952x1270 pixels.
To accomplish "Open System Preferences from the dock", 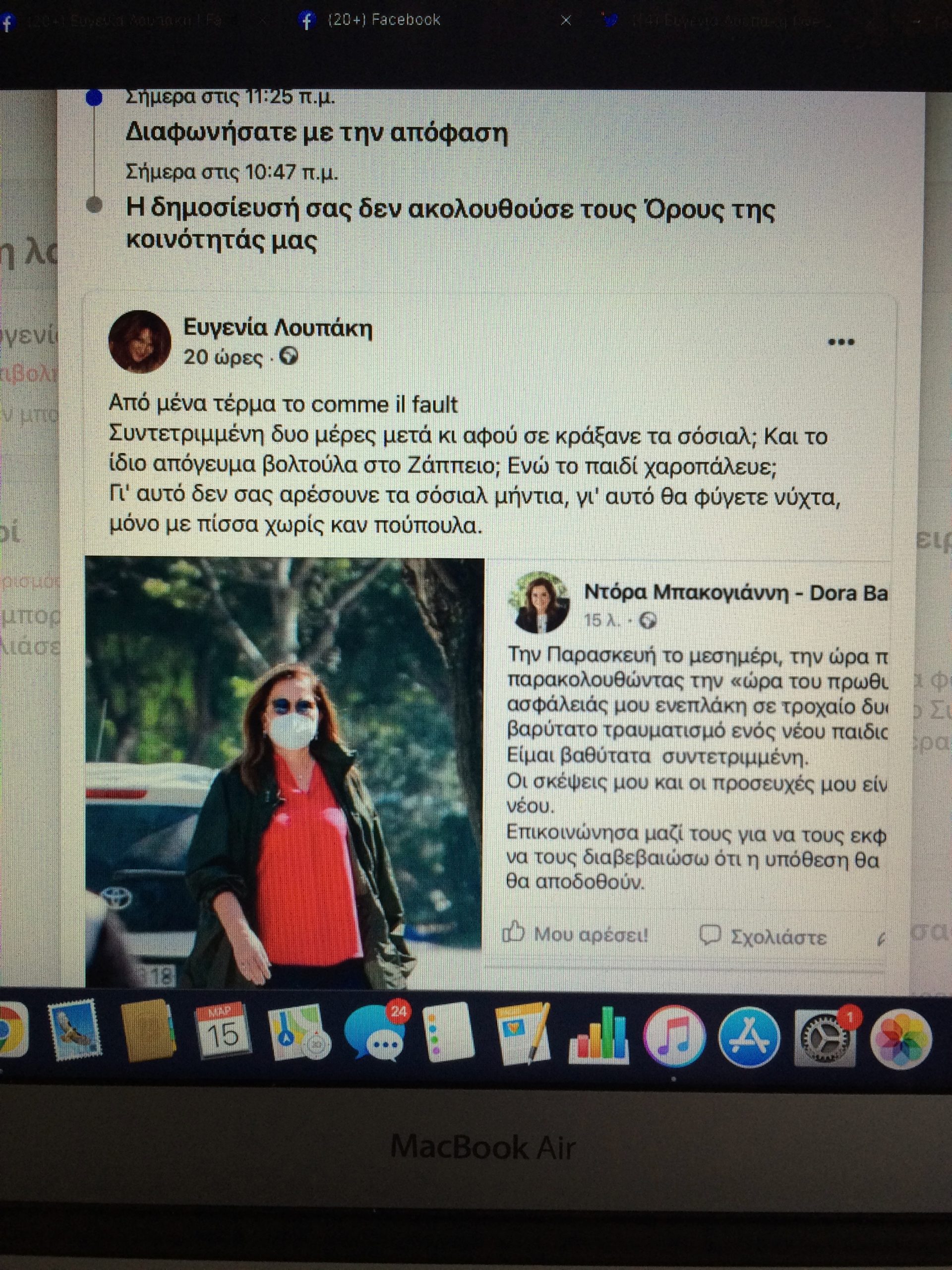I will click(x=824, y=1037).
